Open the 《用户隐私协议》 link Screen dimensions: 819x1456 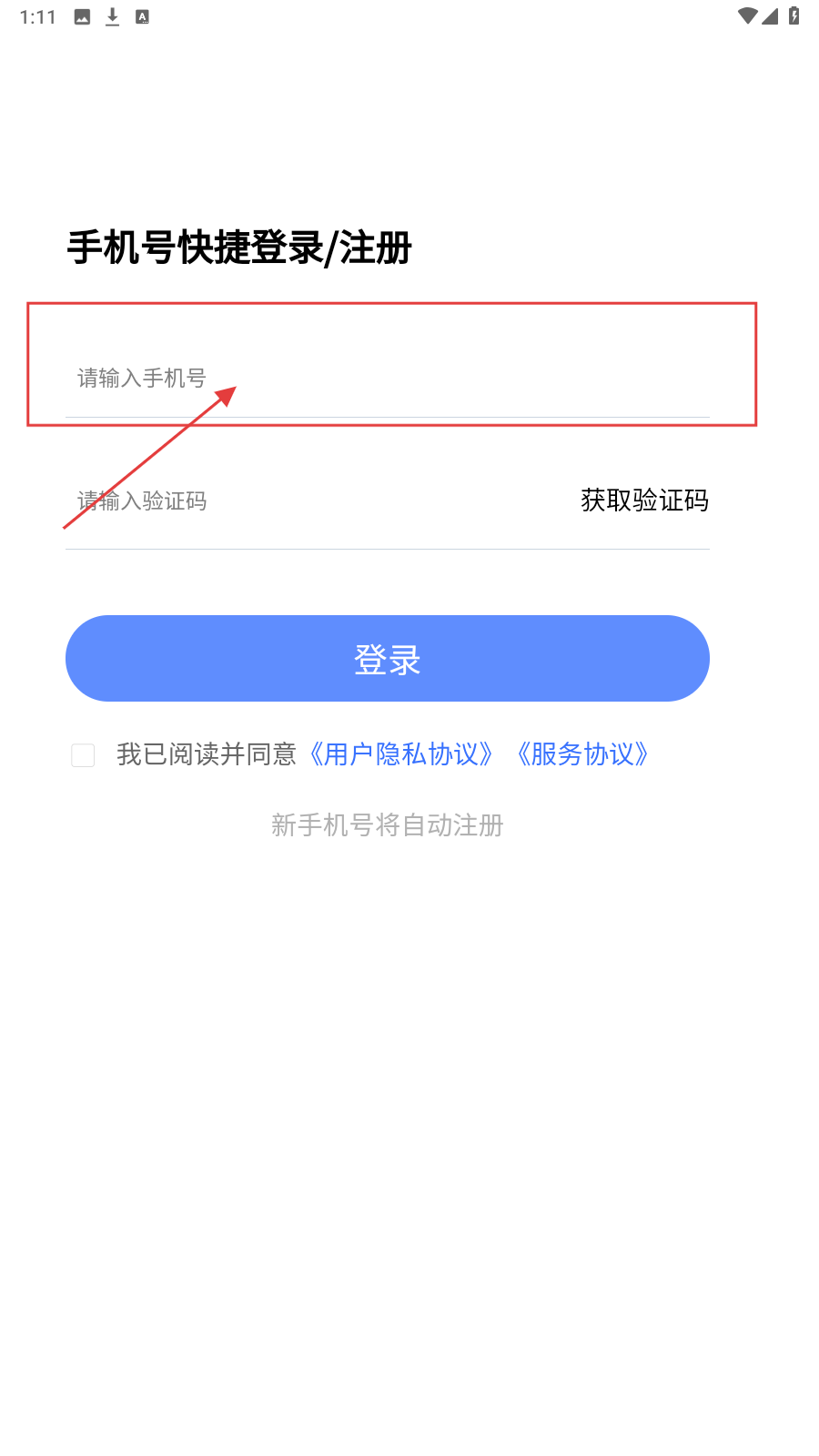coord(401,754)
